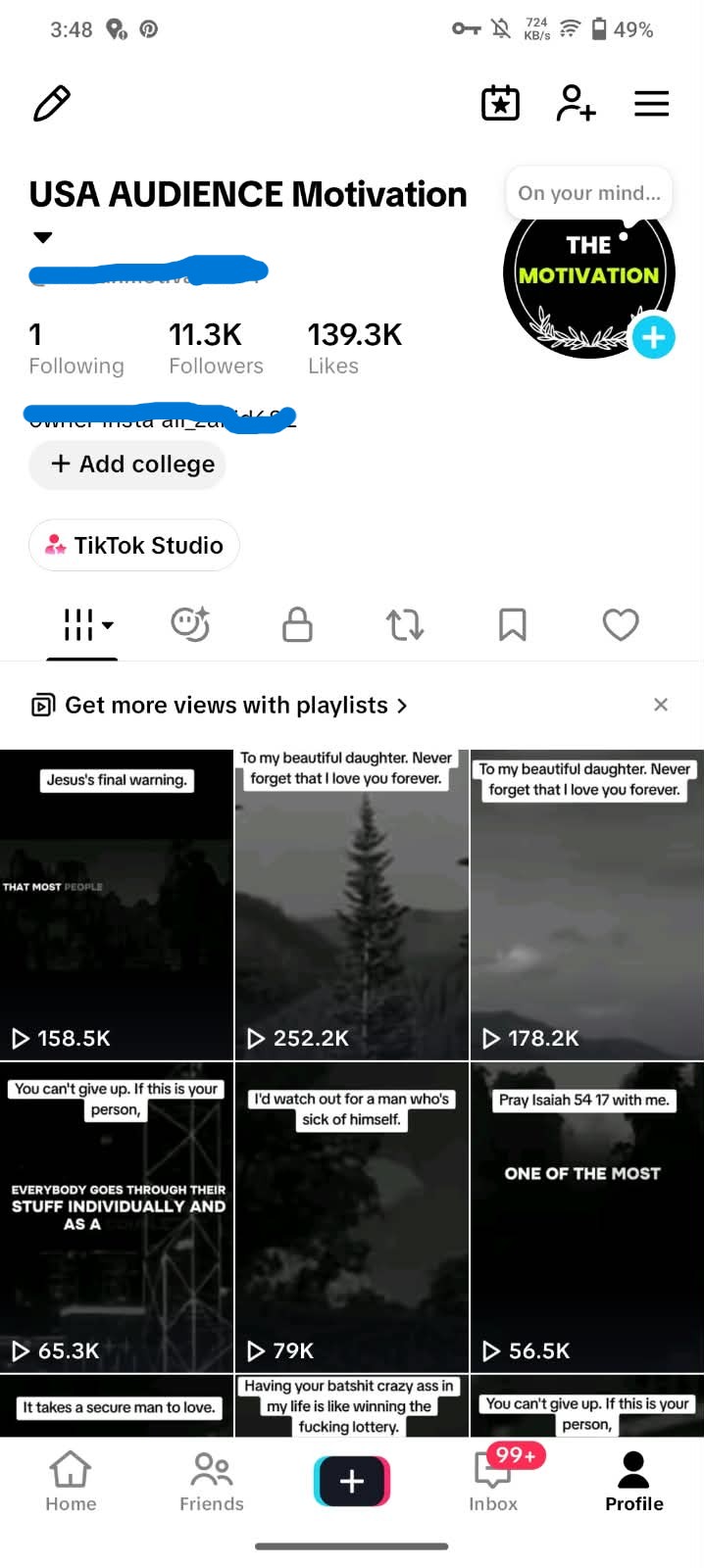The image size is (704, 1568).
Task: Switch to the private videos lock tab
Action: coord(297,624)
